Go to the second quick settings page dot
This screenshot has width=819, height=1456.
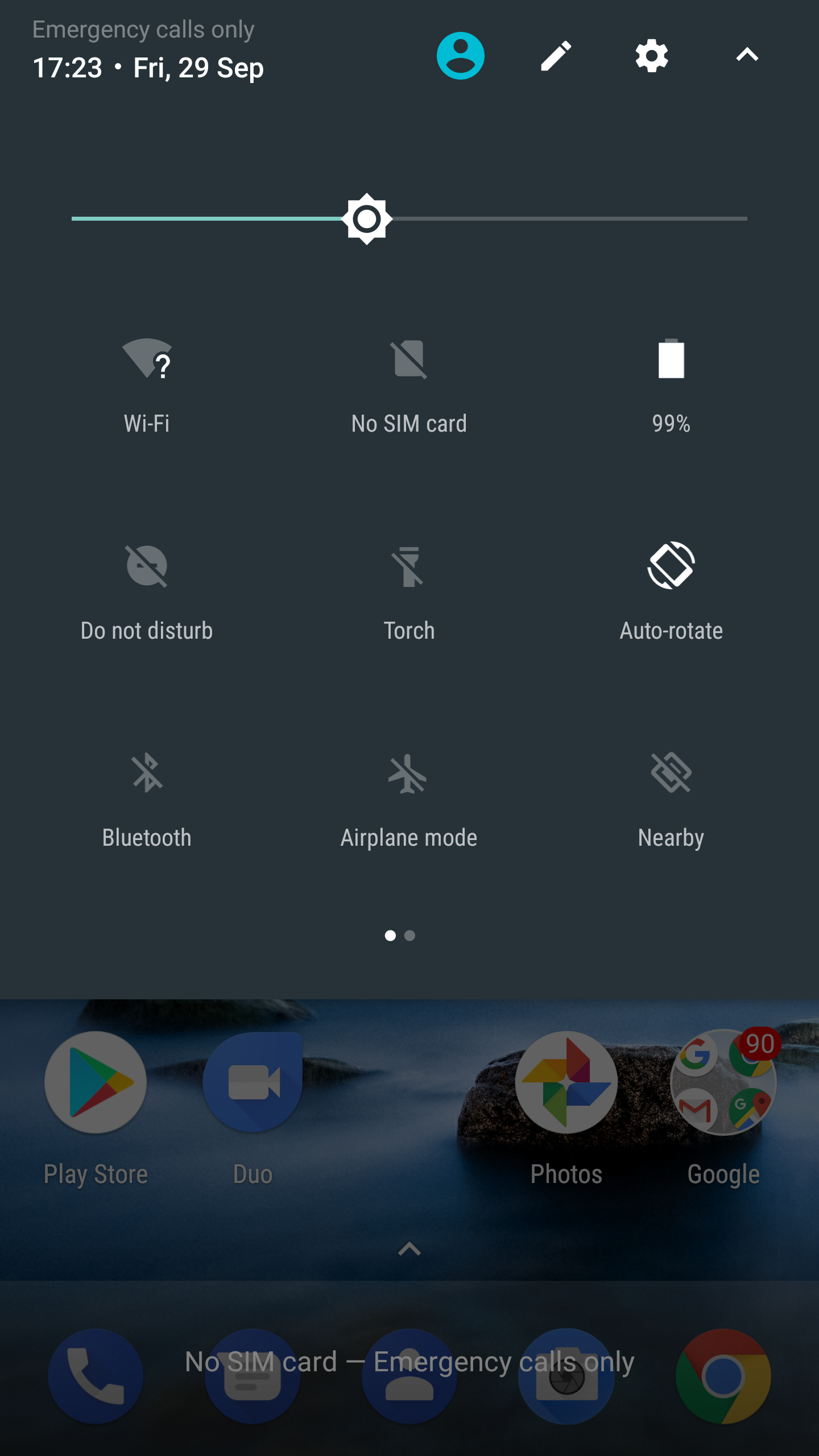pos(409,936)
